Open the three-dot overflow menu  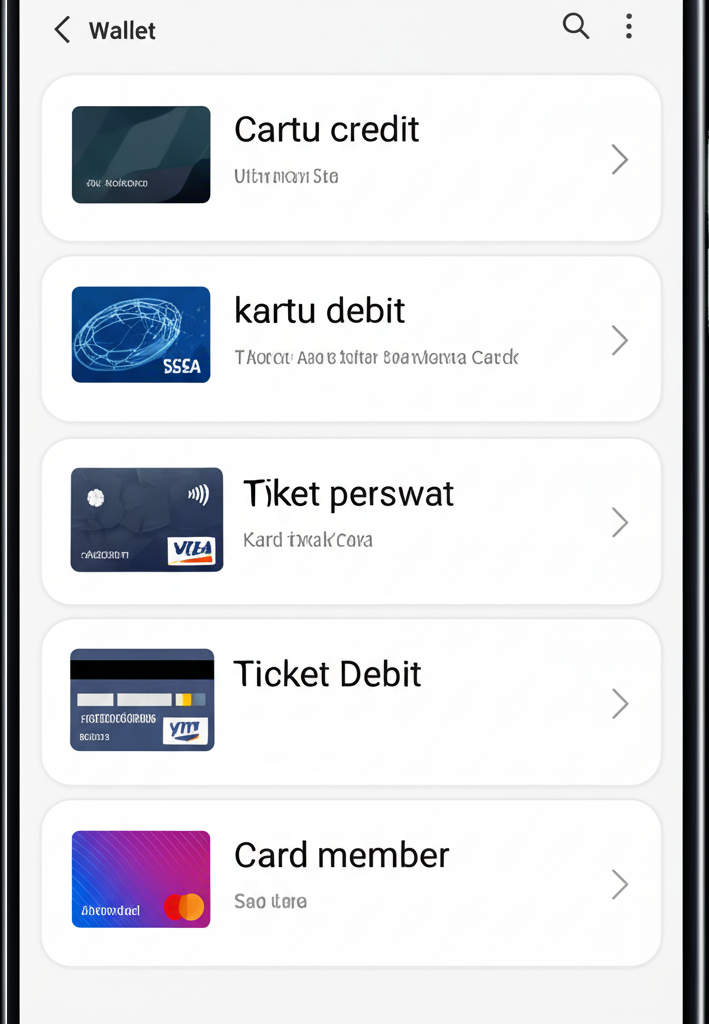(x=629, y=26)
